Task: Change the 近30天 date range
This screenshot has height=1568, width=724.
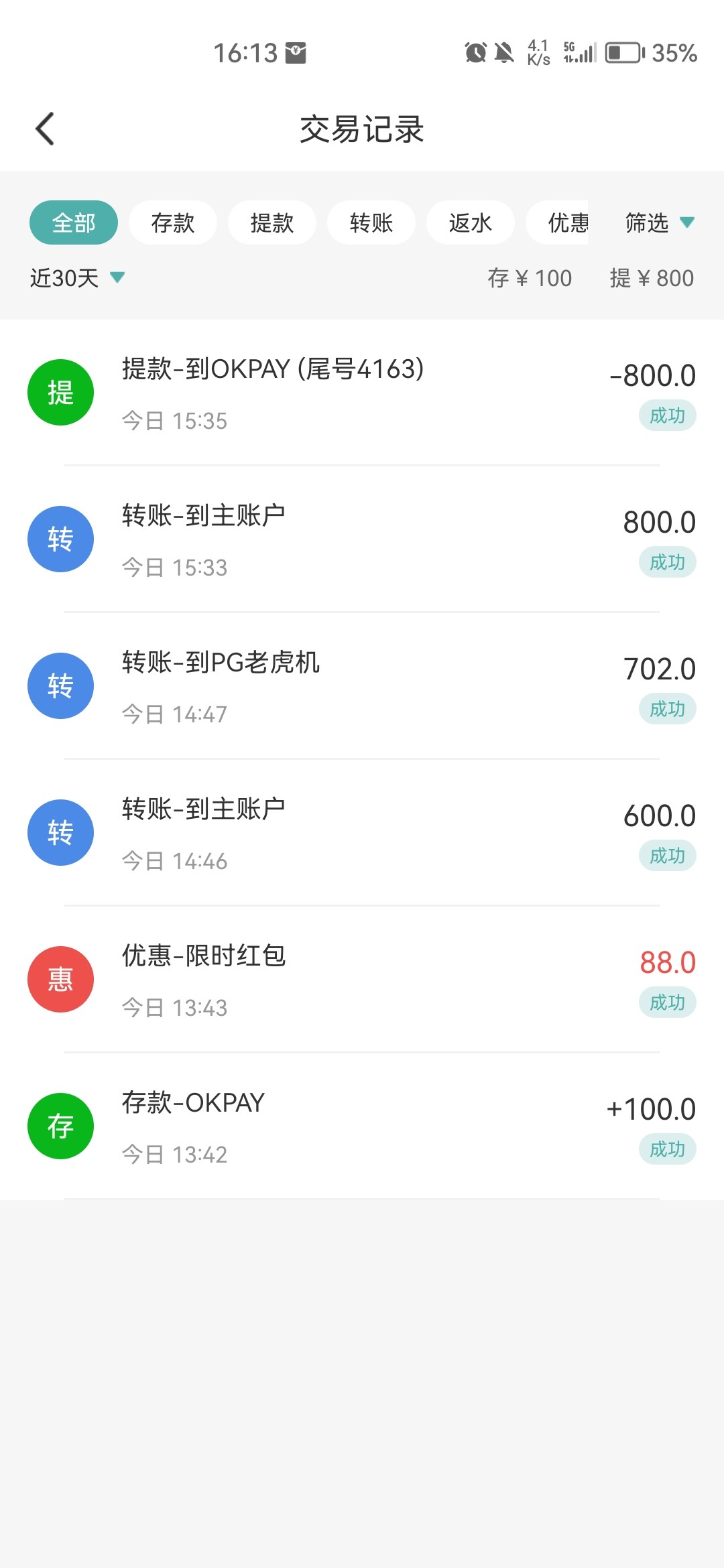Action: pyautogui.click(x=77, y=277)
